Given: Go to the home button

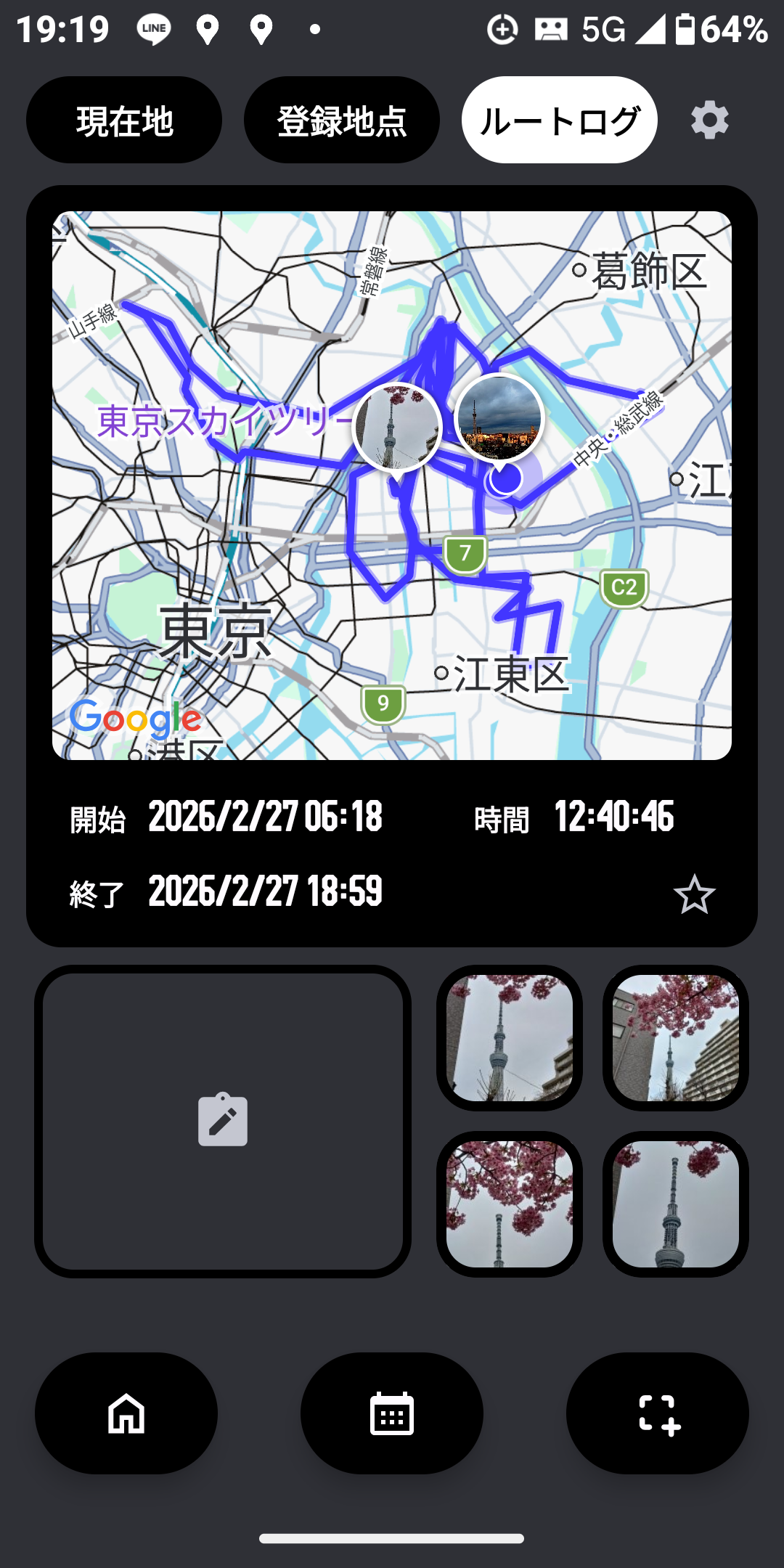Looking at the screenshot, I should coord(126,1413).
